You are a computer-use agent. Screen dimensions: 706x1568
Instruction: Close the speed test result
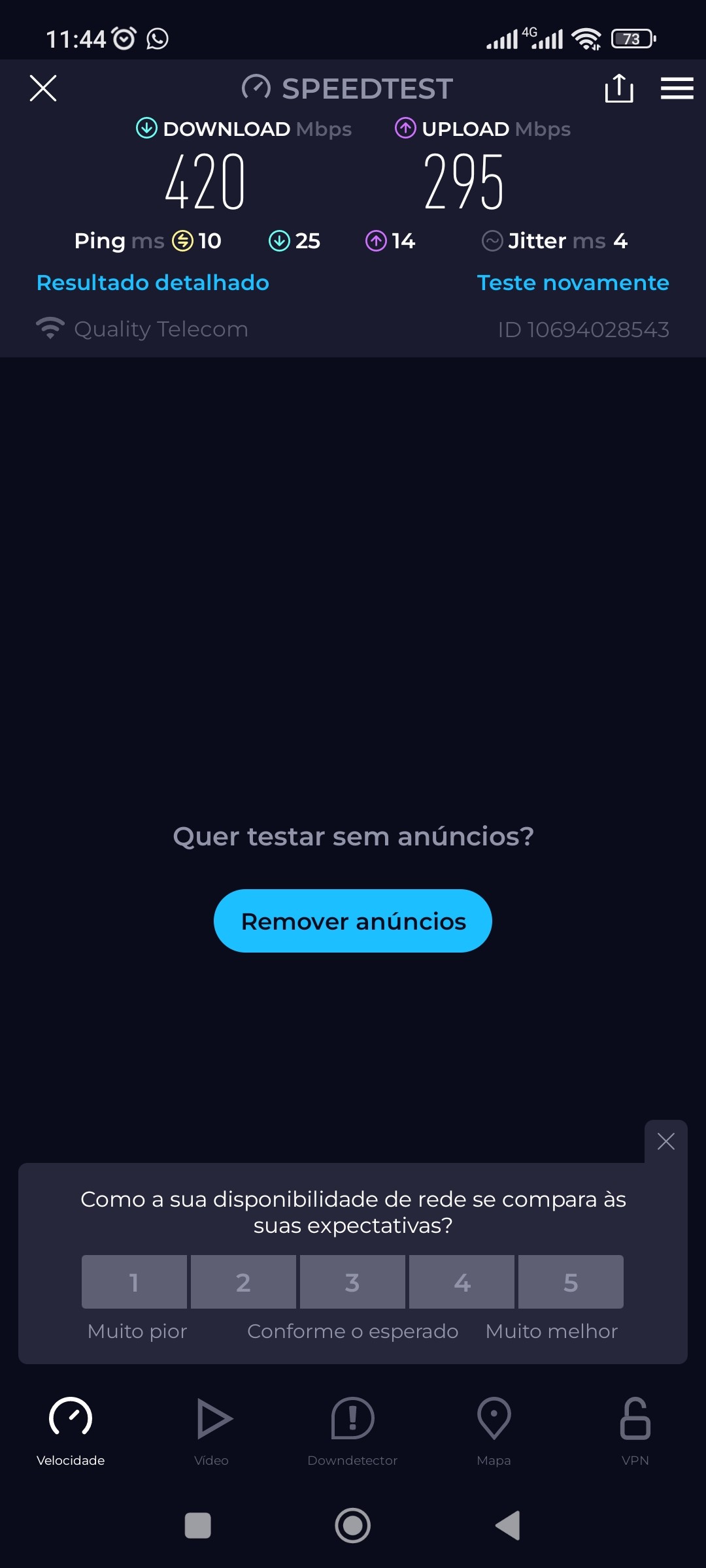[x=43, y=88]
